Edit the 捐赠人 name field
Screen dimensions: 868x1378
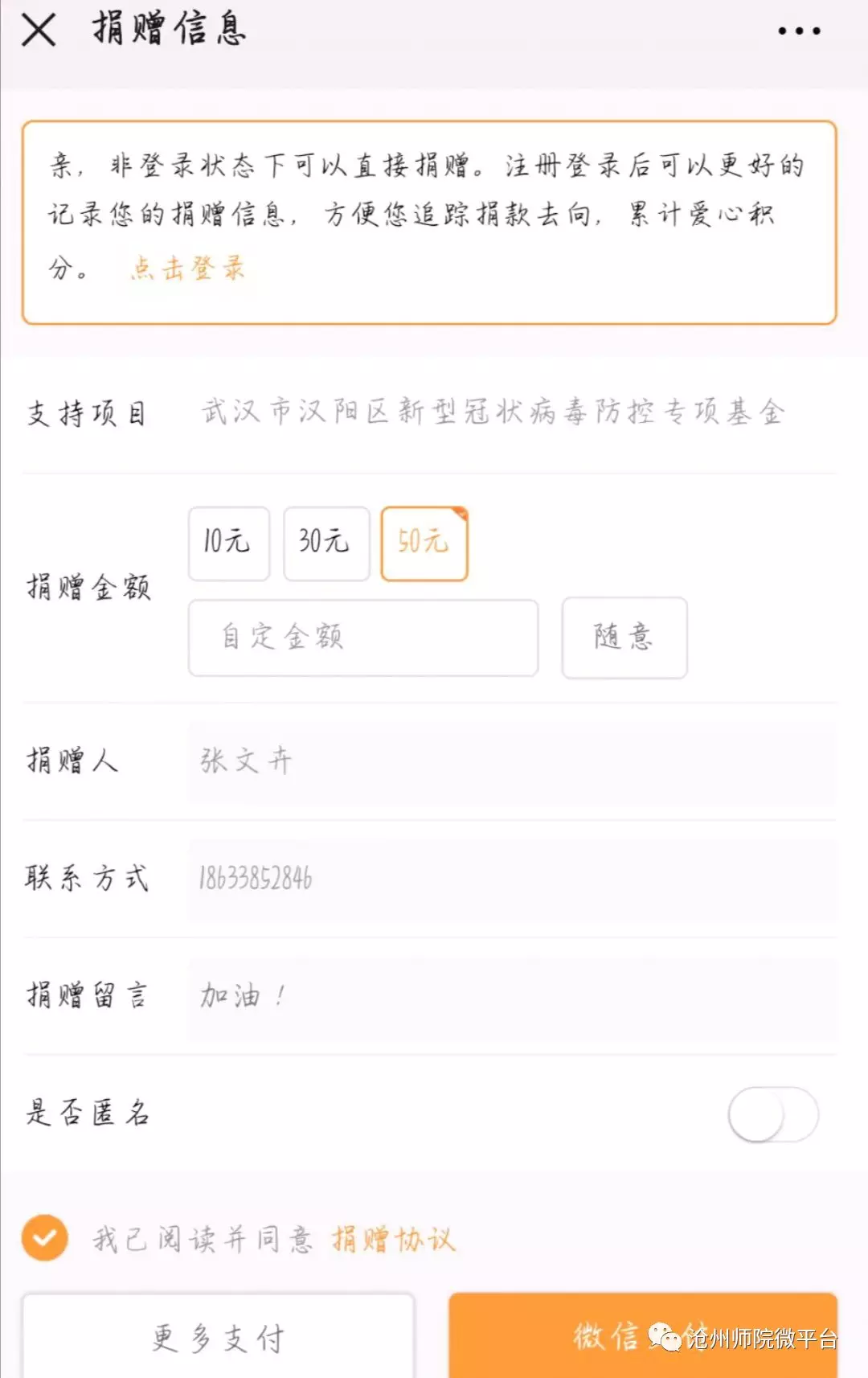click(x=512, y=761)
